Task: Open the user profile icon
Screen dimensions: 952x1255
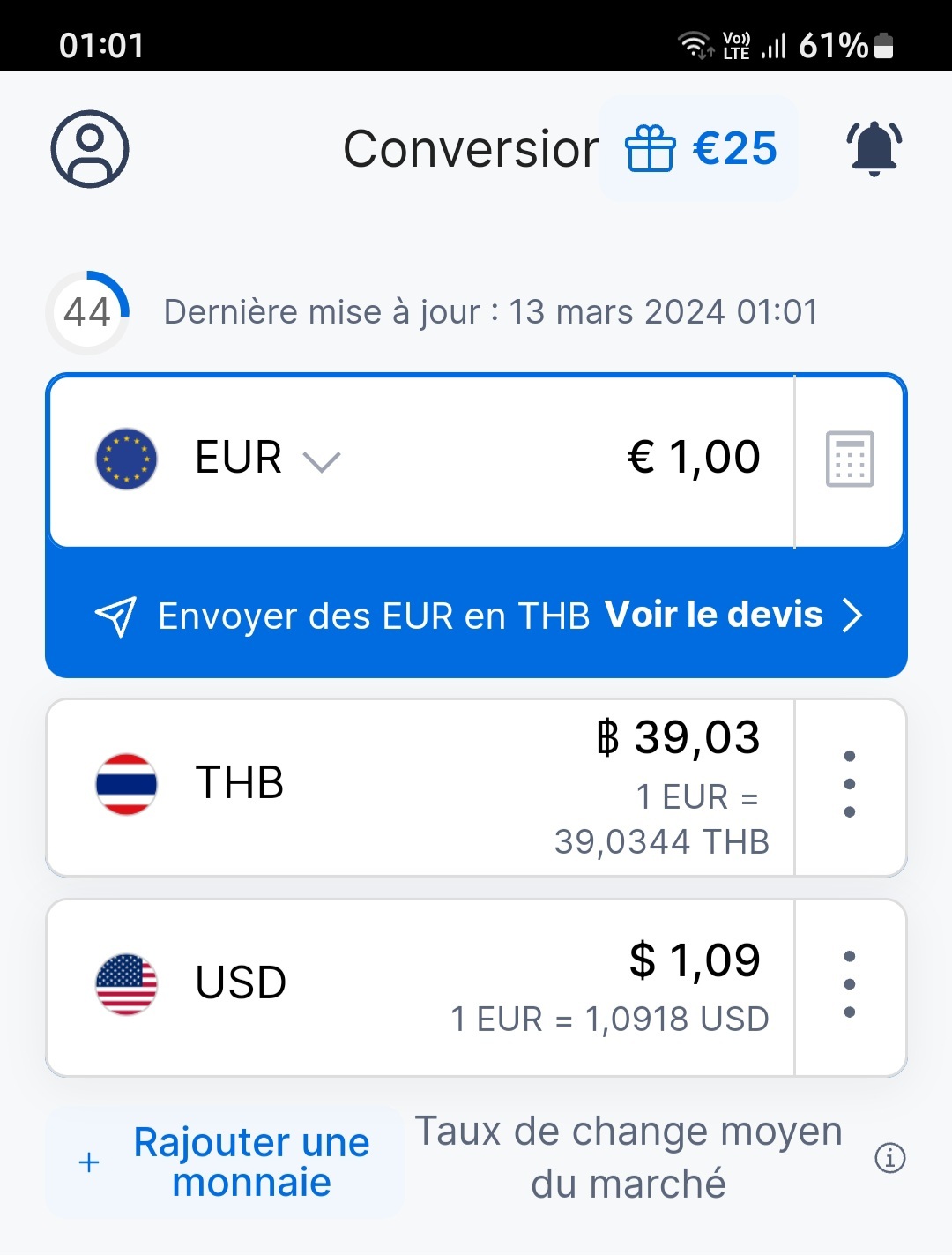Action: click(90, 148)
